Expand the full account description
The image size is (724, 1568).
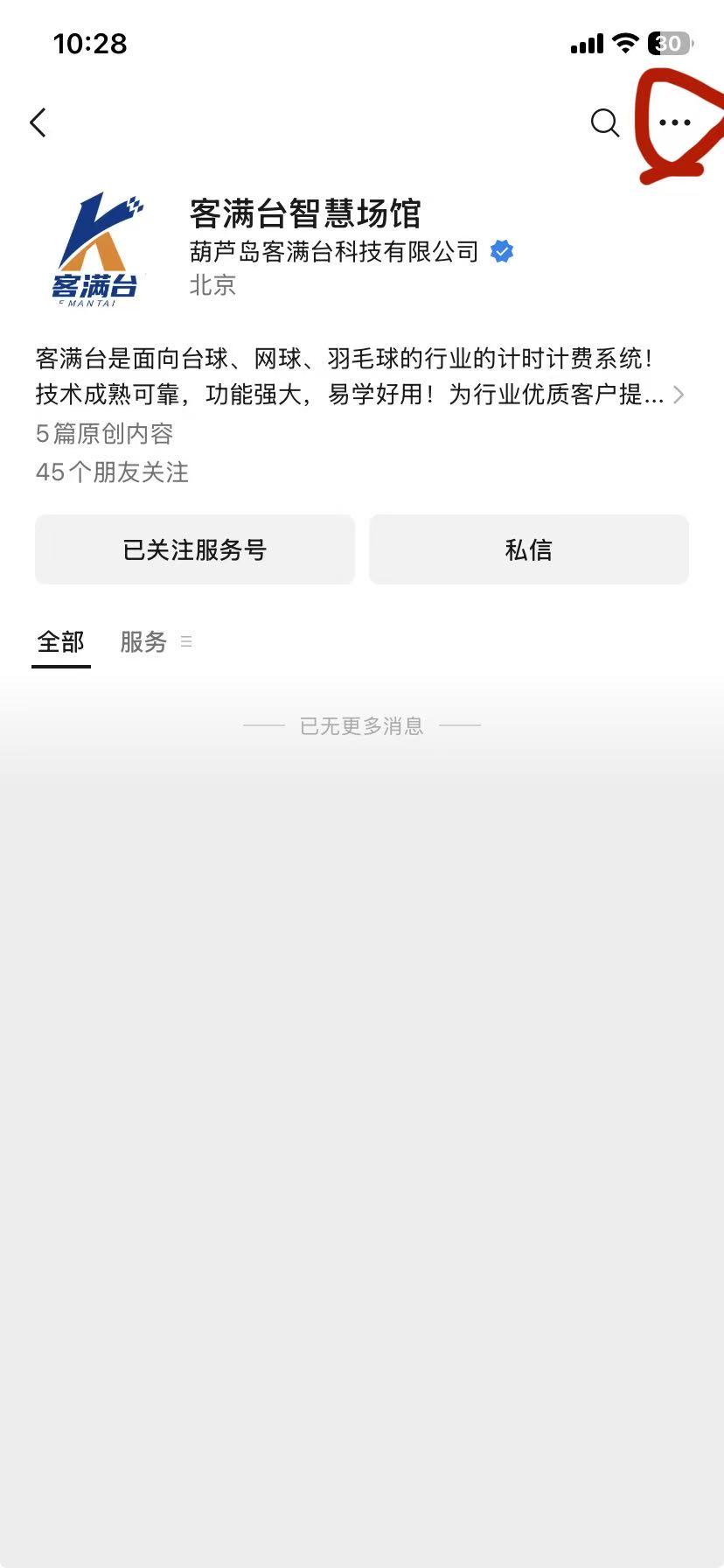(x=679, y=395)
